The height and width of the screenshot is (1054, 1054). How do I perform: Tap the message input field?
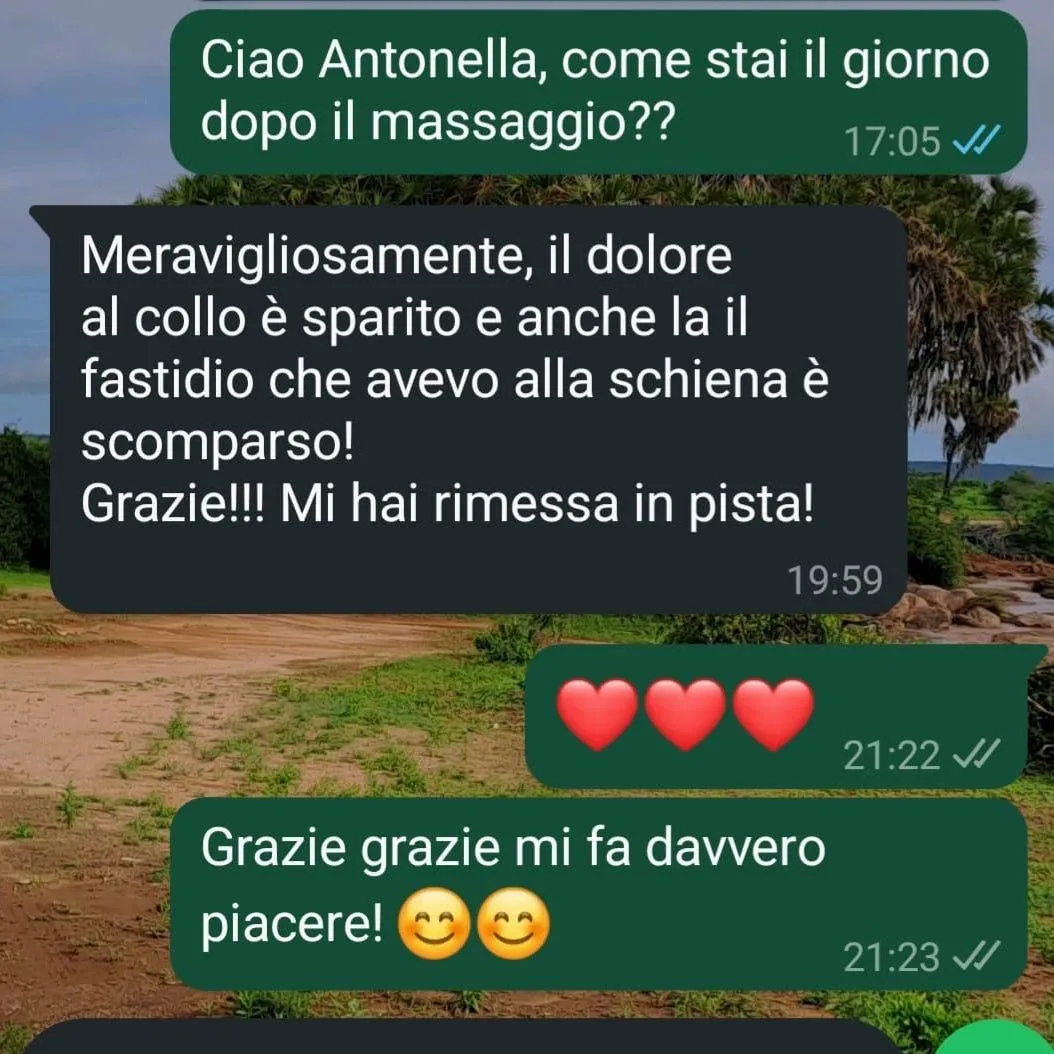[x=450, y=1040]
